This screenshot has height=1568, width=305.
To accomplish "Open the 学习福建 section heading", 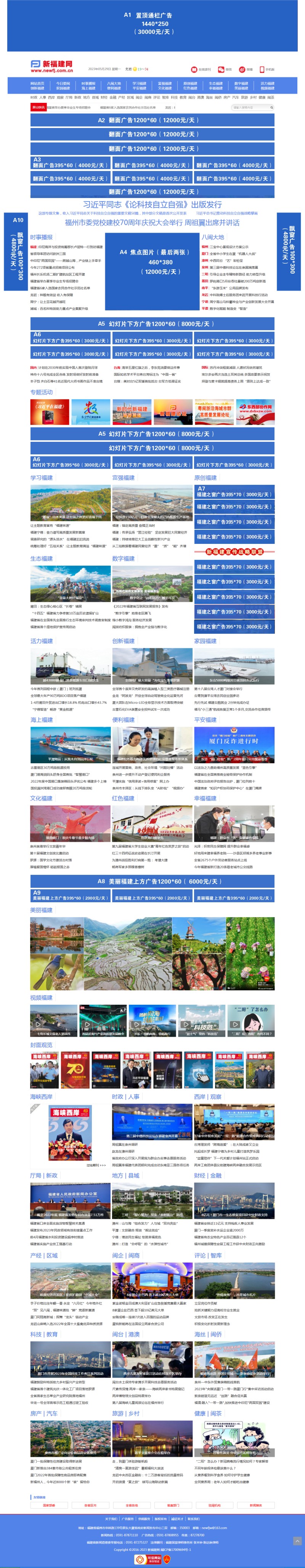I will click(x=42, y=478).
